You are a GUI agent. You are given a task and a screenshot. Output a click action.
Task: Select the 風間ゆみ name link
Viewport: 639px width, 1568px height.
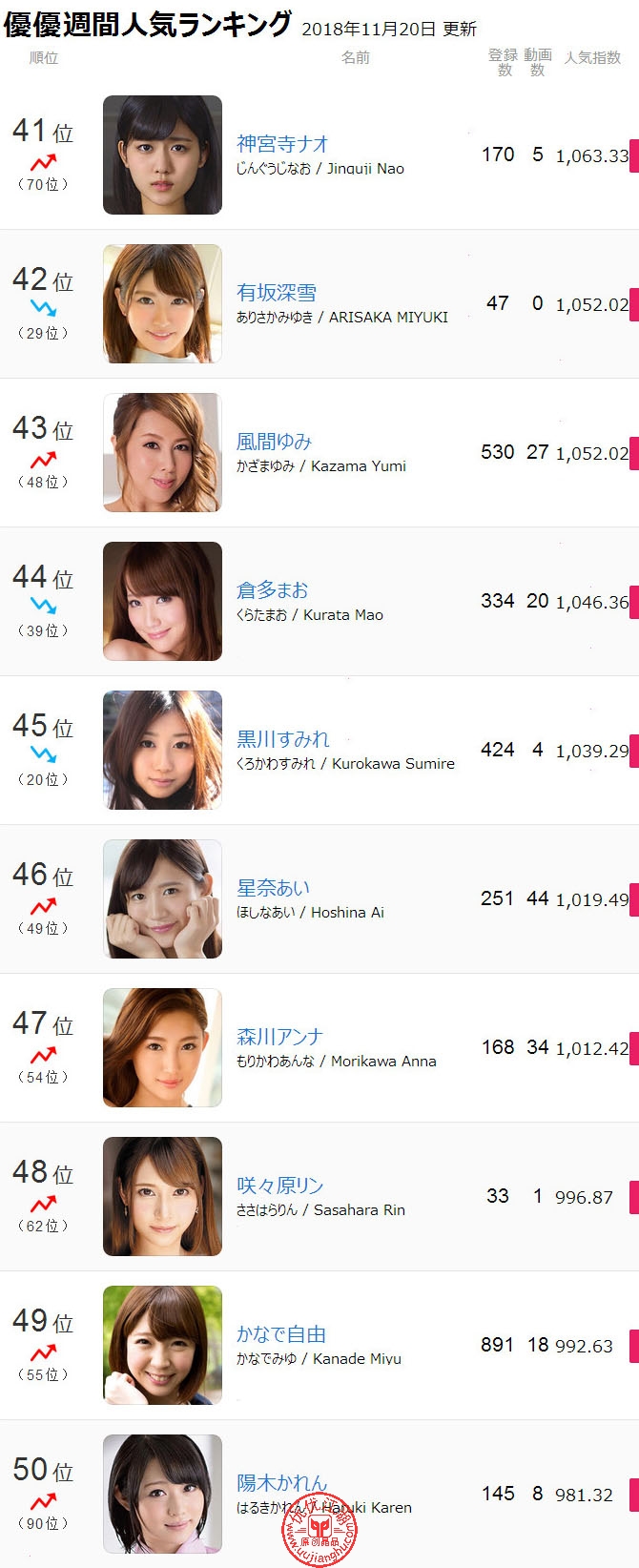(274, 442)
